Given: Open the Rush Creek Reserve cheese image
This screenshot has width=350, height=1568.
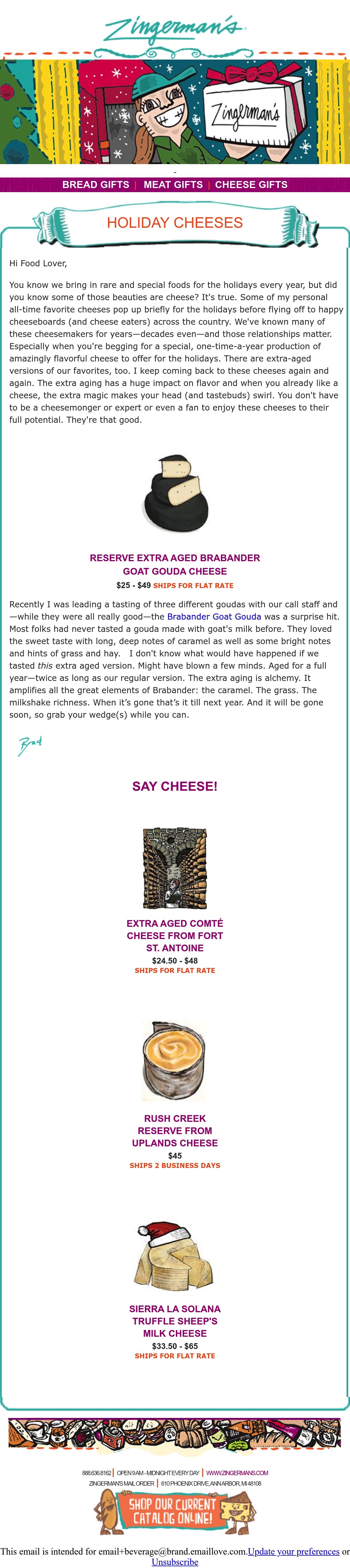Looking at the screenshot, I should tap(175, 1062).
